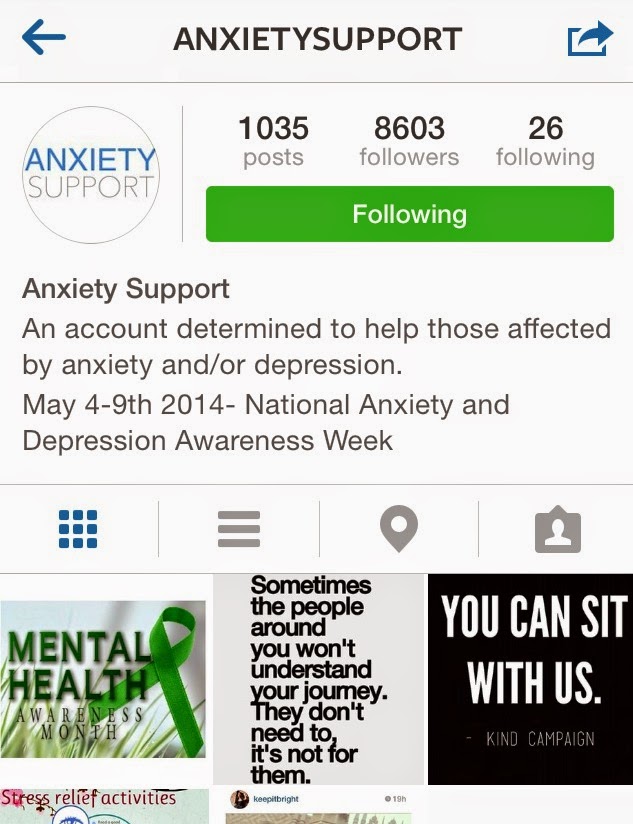
Task: Open the Mental Health Awareness Month post
Action: [104, 678]
